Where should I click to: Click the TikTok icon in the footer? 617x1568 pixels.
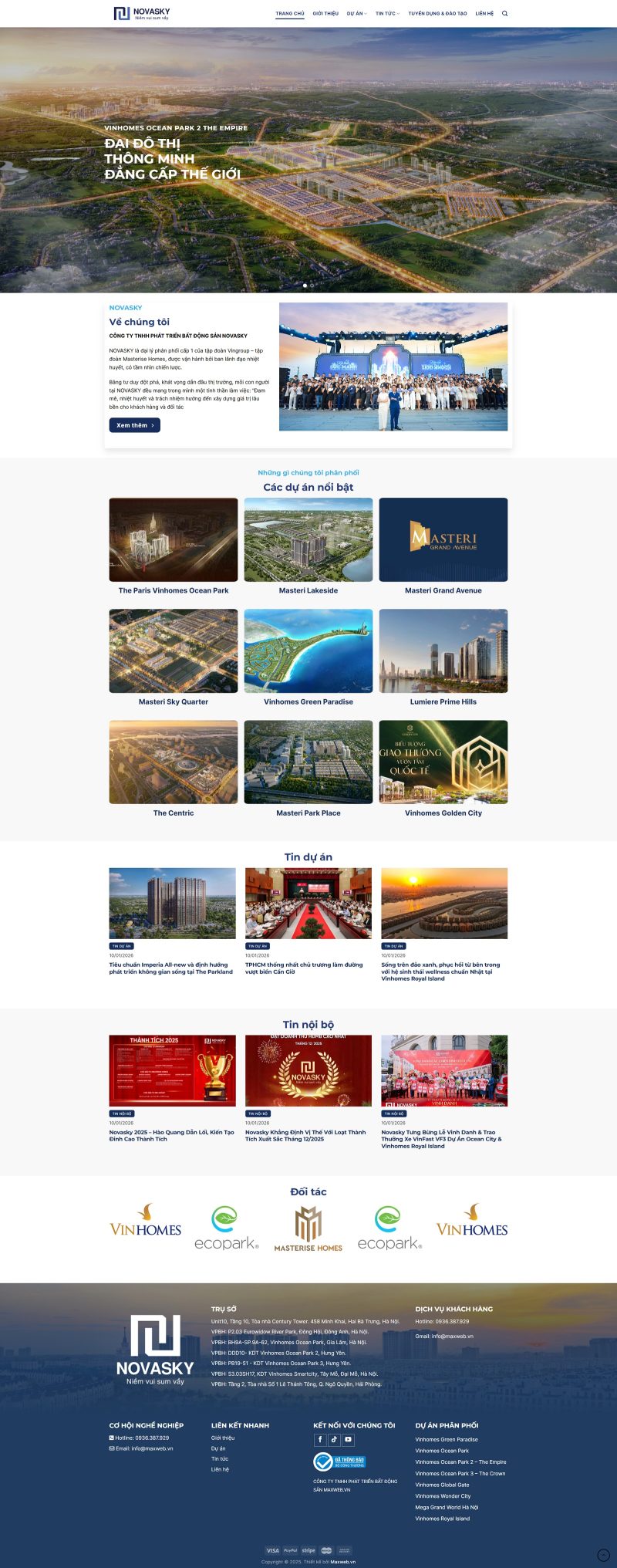[334, 1440]
